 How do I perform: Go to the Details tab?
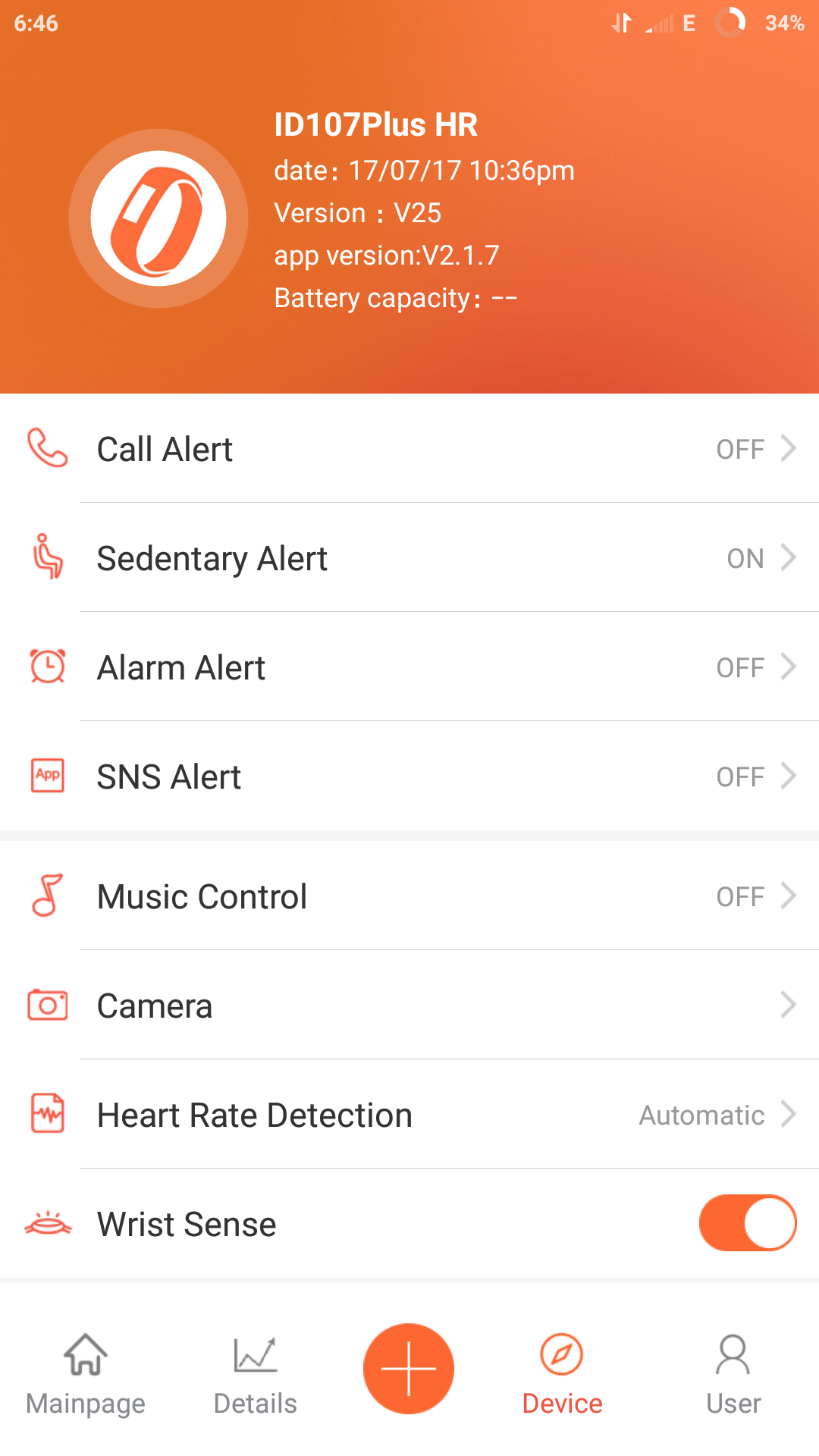[256, 1375]
